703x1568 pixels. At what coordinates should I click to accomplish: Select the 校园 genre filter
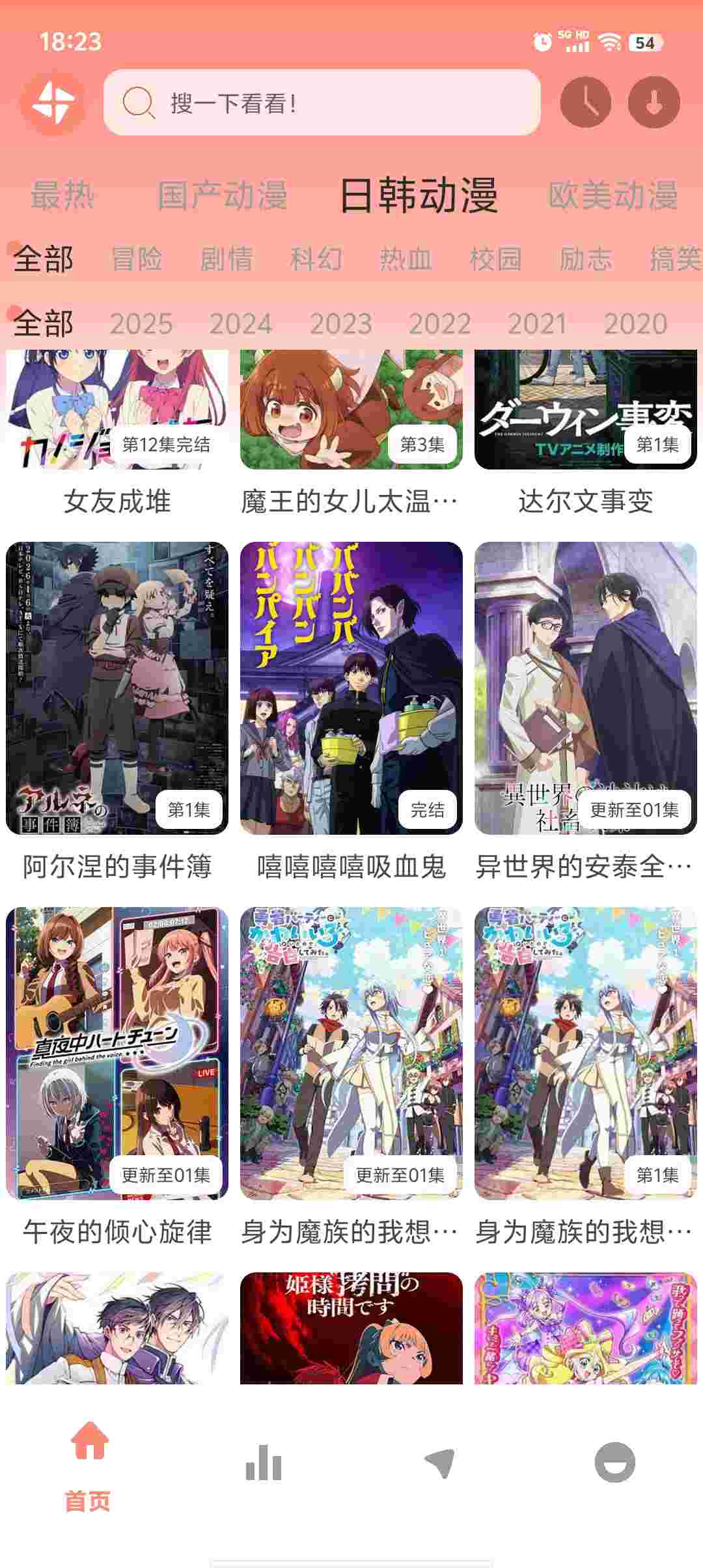click(x=495, y=259)
